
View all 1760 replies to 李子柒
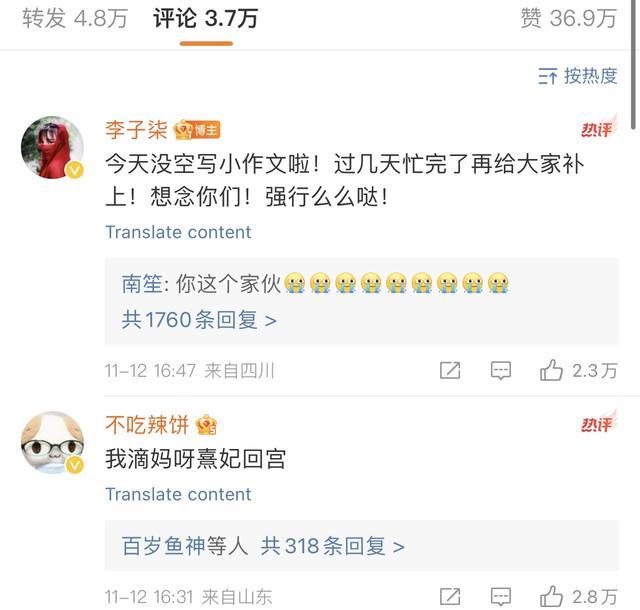tap(199, 320)
